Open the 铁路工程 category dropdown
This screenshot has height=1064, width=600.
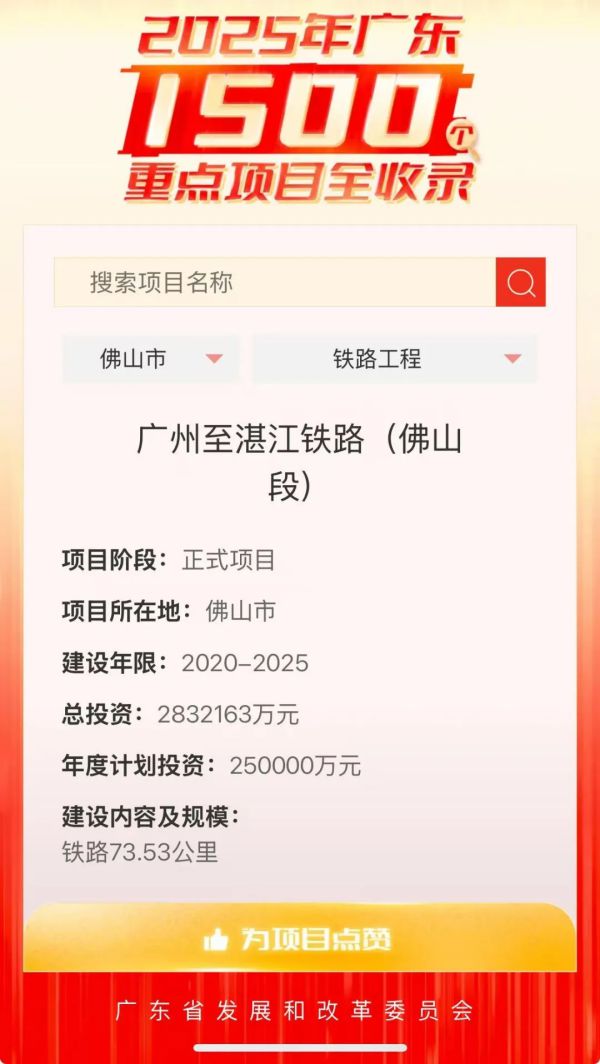tap(394, 359)
